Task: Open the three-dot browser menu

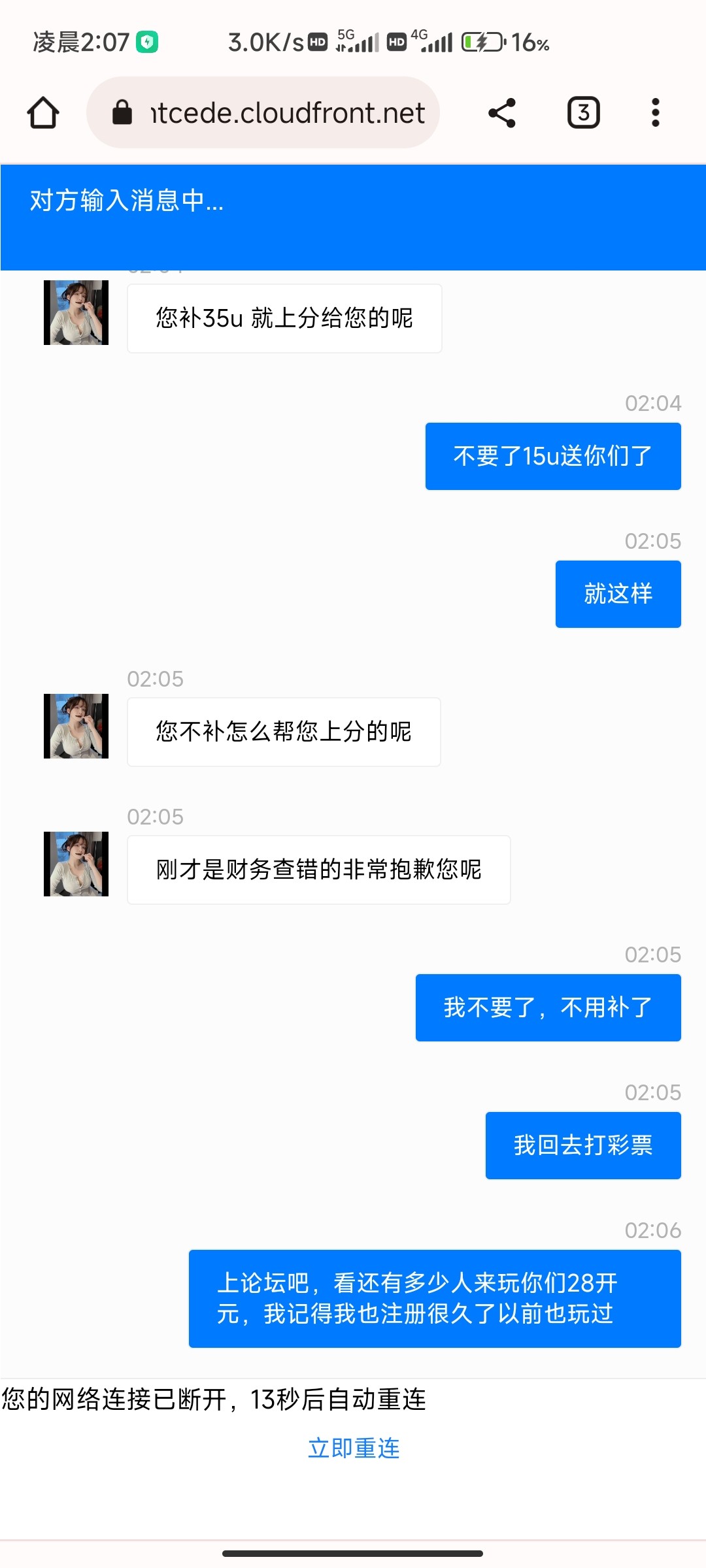Action: [654, 112]
